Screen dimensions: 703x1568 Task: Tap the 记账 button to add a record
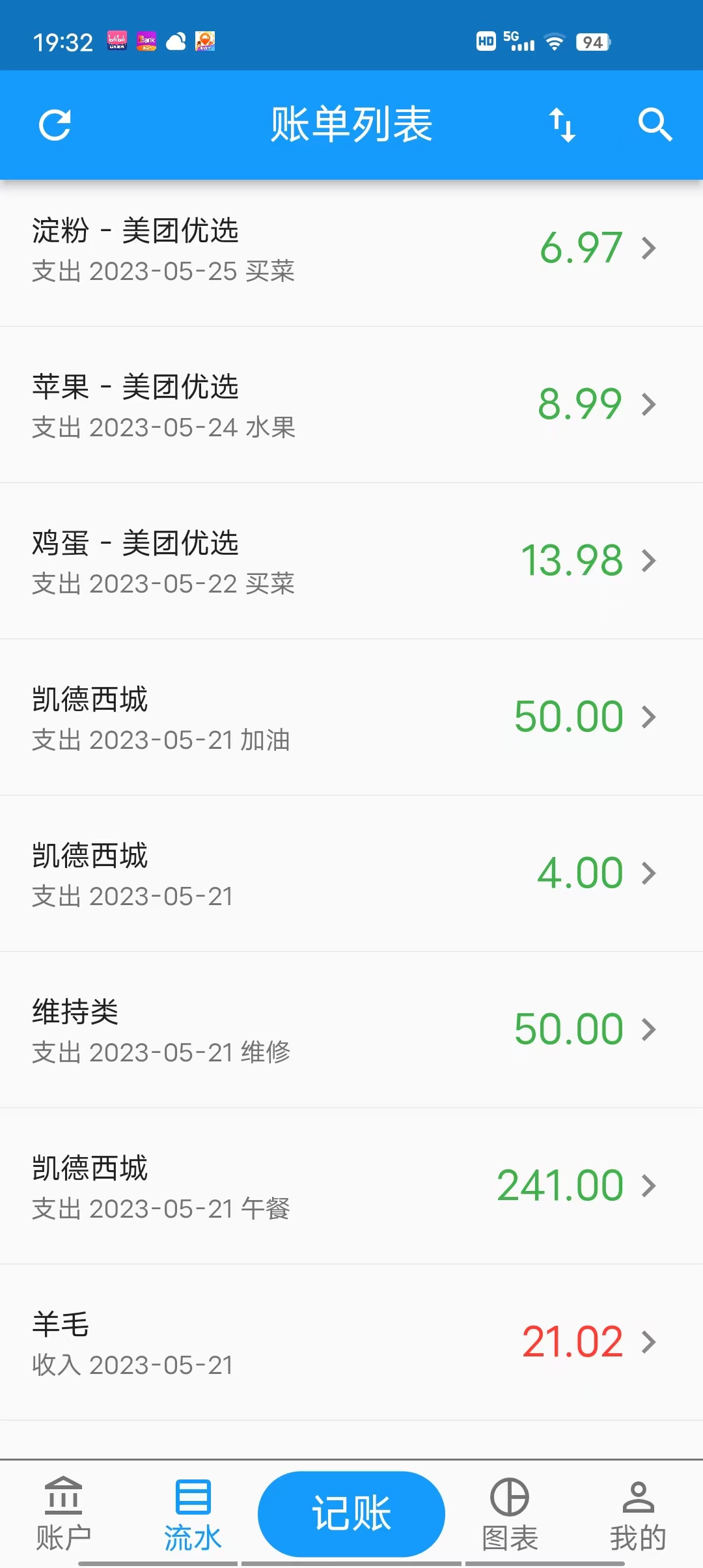pos(351,1514)
